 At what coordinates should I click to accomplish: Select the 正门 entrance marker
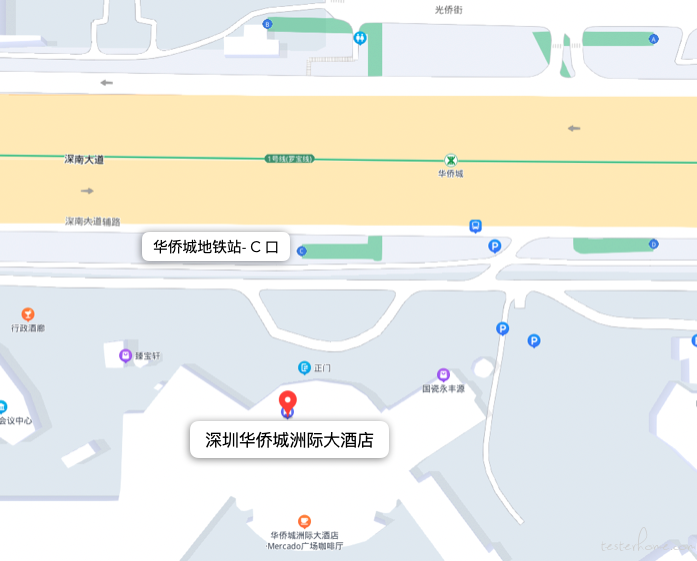tap(304, 368)
